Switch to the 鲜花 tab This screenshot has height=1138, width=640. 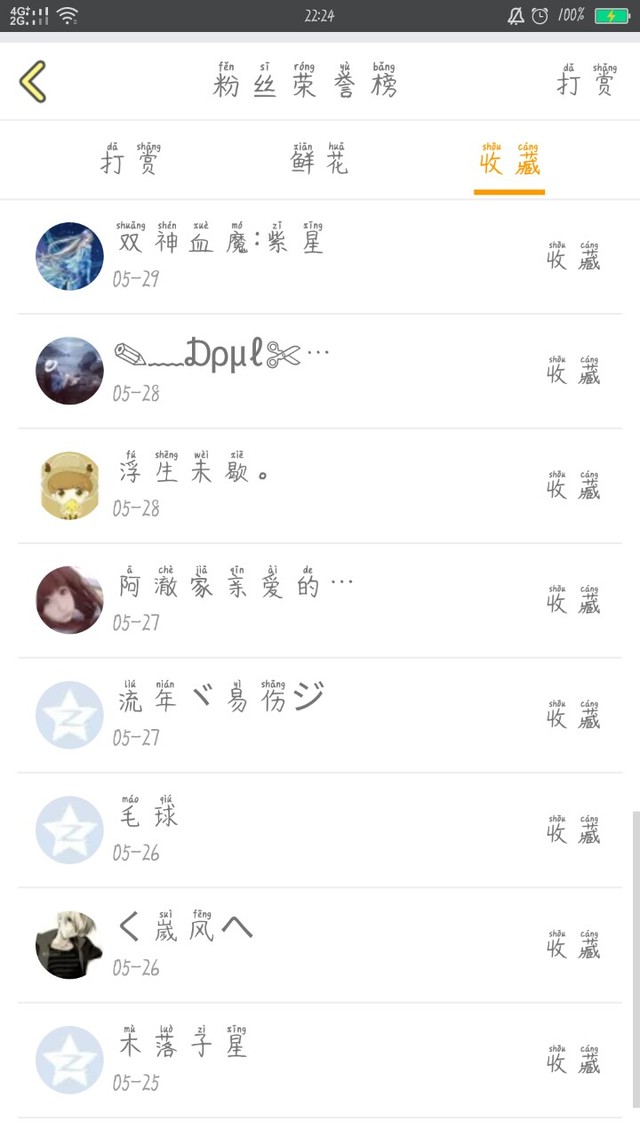pyautogui.click(x=319, y=160)
